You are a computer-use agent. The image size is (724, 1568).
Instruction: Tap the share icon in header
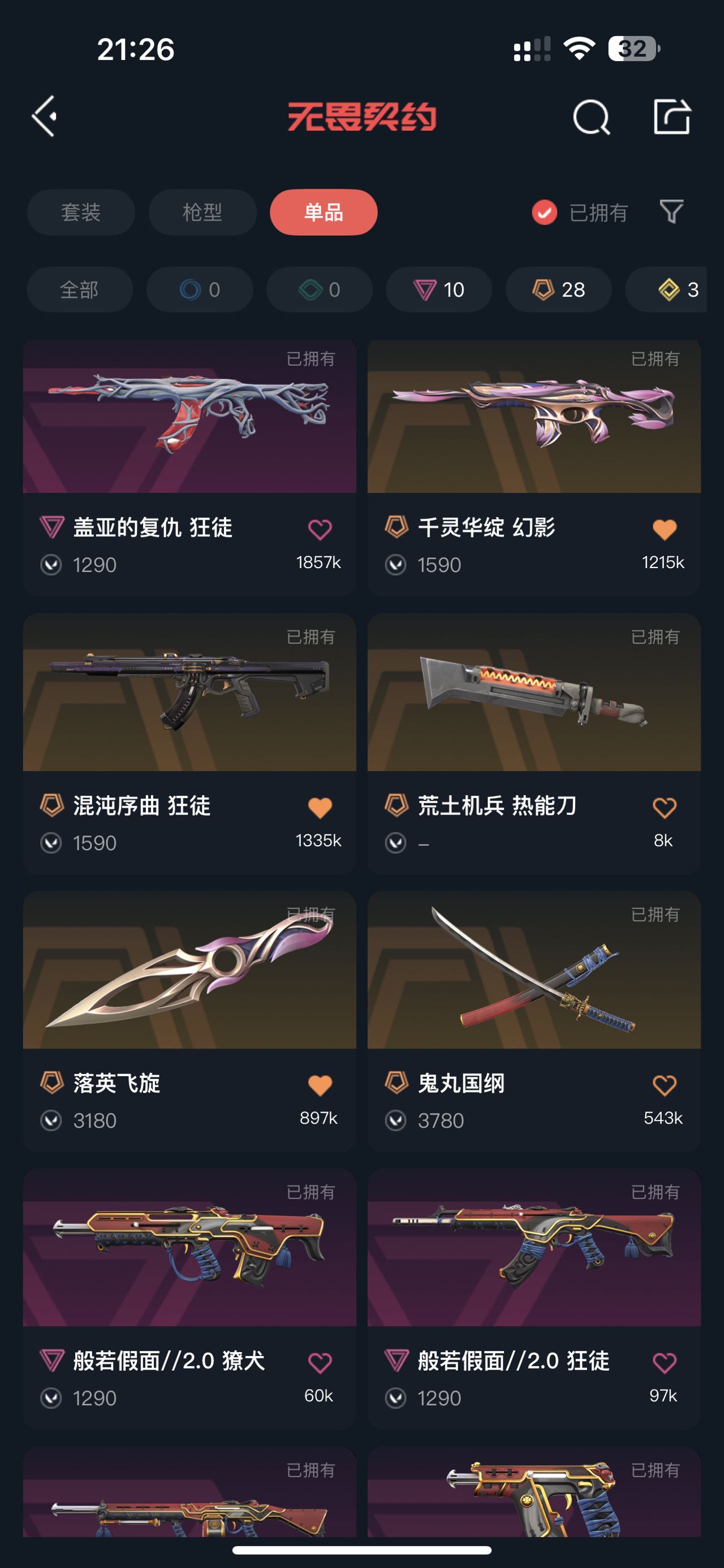(x=671, y=116)
